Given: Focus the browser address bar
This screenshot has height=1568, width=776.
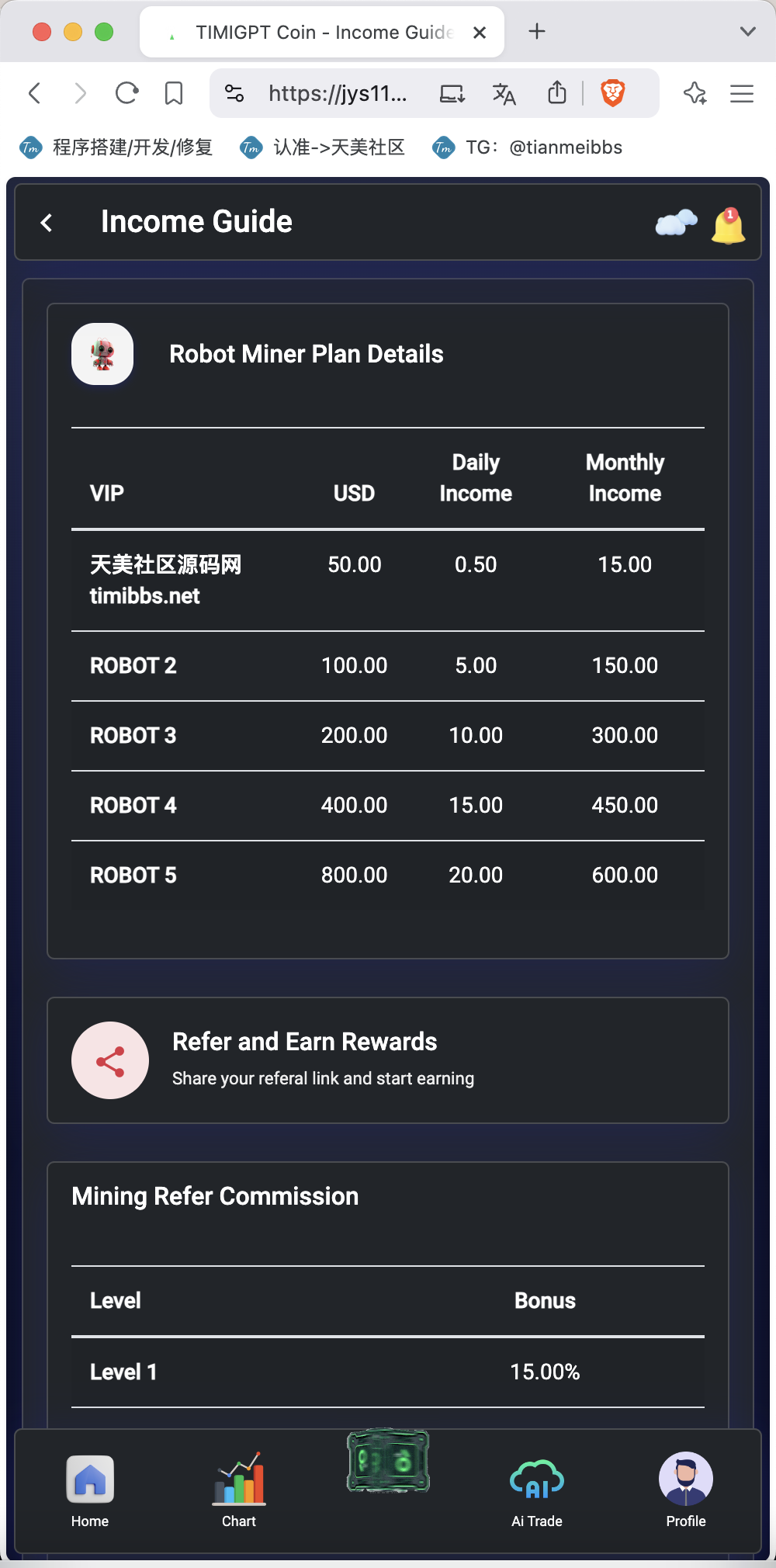Looking at the screenshot, I should (337, 94).
